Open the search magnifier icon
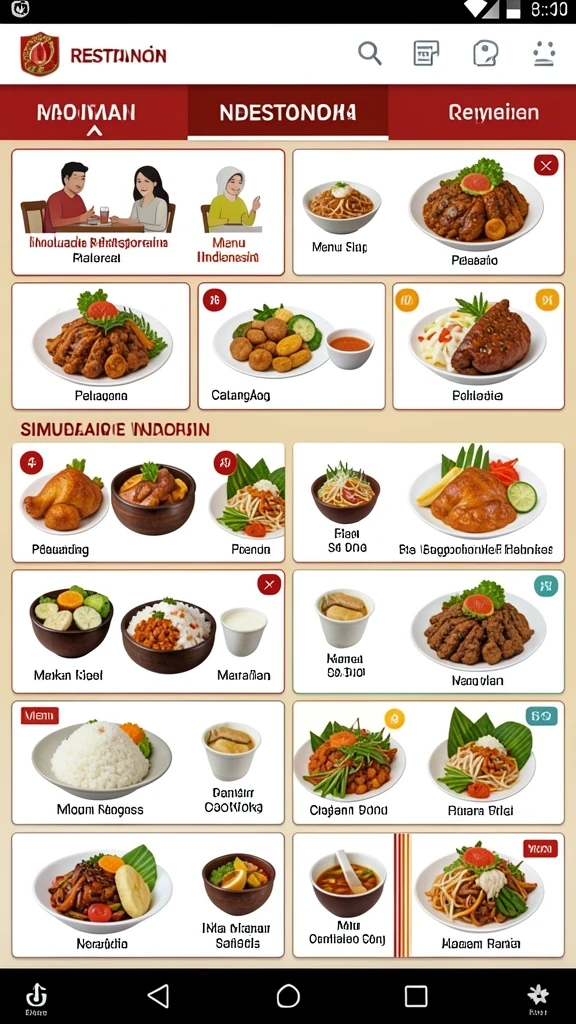 tap(370, 54)
